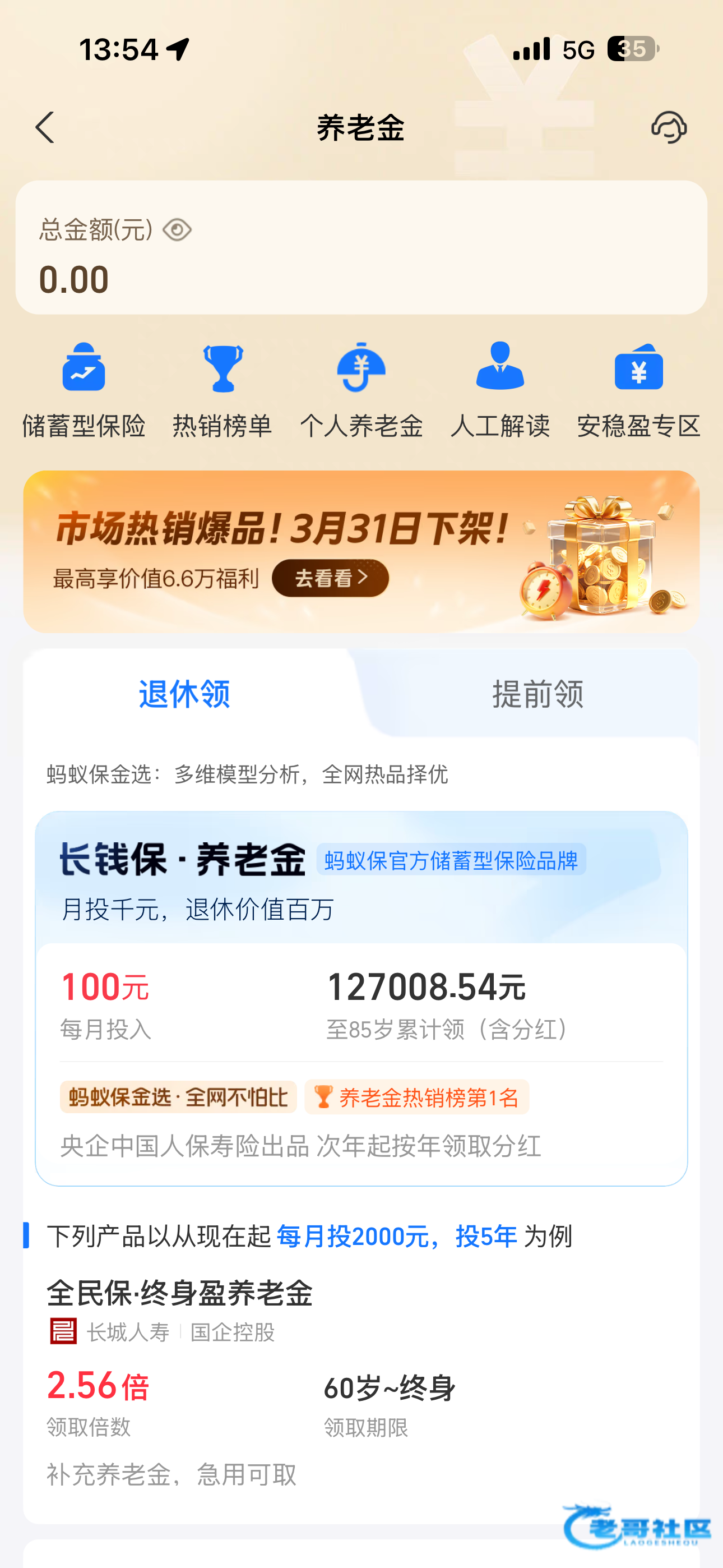Open 人工解读 advisor shortcut
This screenshot has width=723, height=1568.
click(x=499, y=390)
